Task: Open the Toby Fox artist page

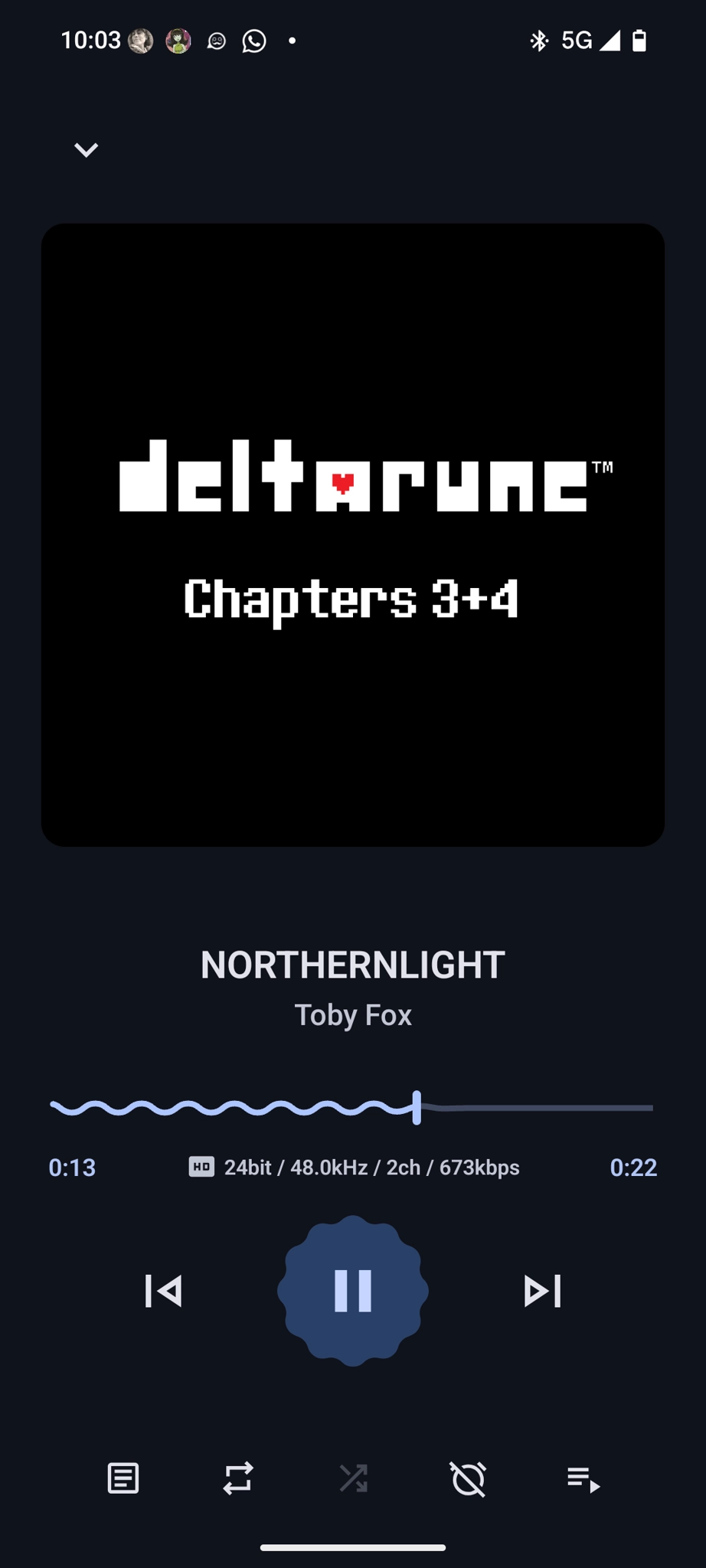Action: (353, 1014)
